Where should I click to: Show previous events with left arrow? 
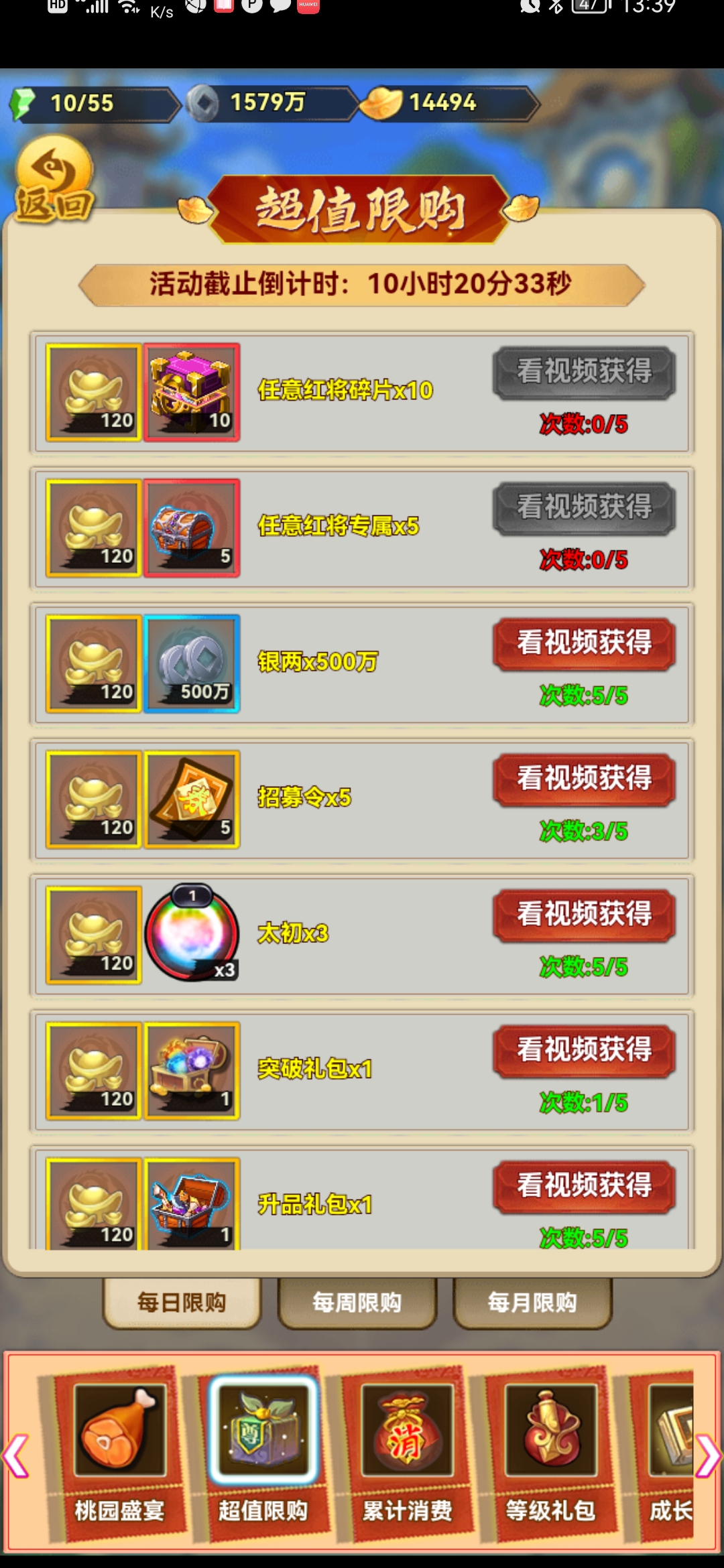[x=16, y=1455]
